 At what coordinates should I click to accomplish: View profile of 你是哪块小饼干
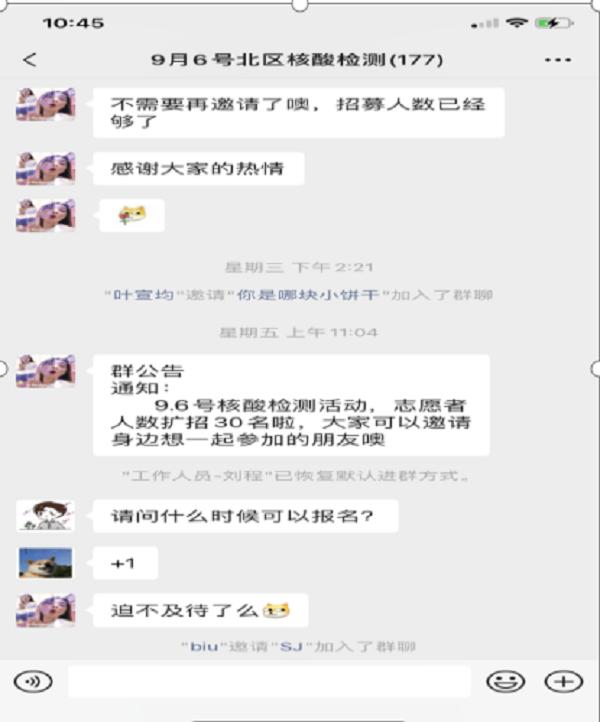pos(304,296)
